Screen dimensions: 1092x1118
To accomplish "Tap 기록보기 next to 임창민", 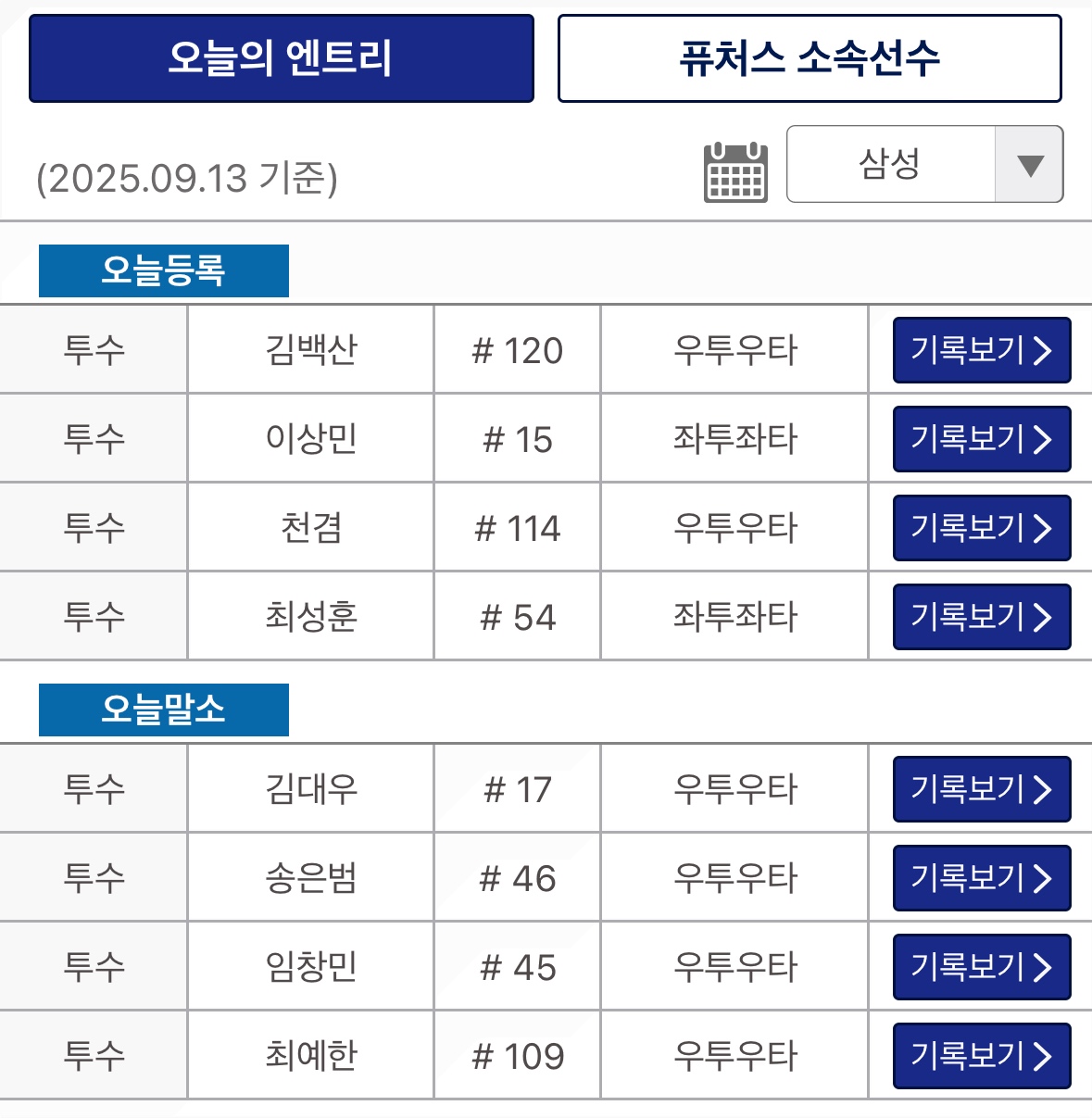I will tap(981, 967).
